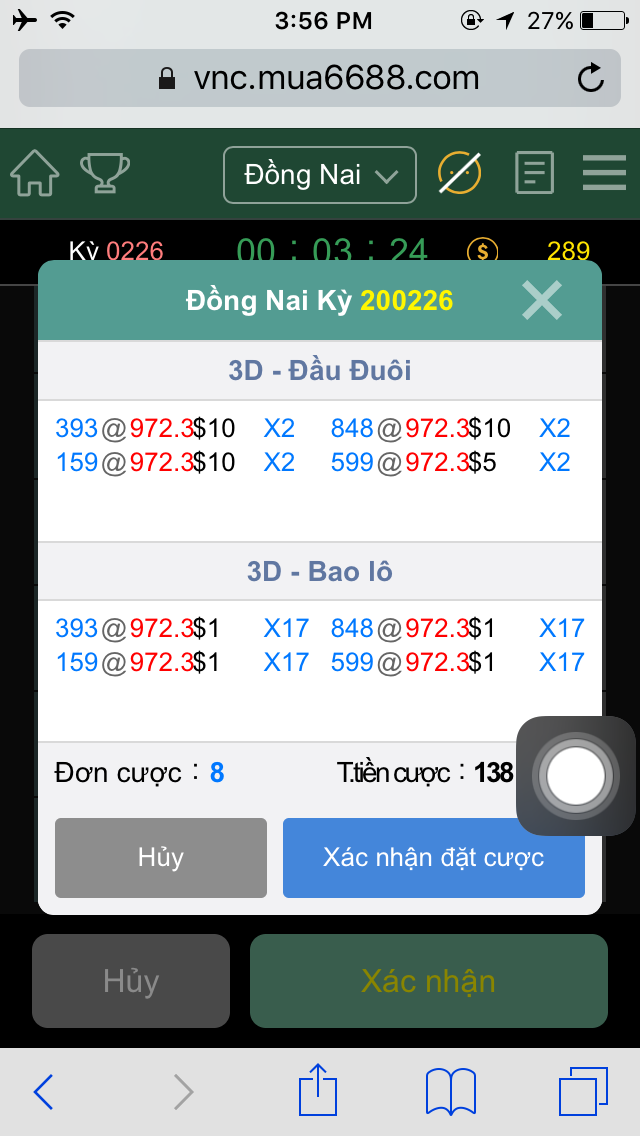Reload the page in Safari
The height and width of the screenshot is (1136, 640).
pos(591,78)
